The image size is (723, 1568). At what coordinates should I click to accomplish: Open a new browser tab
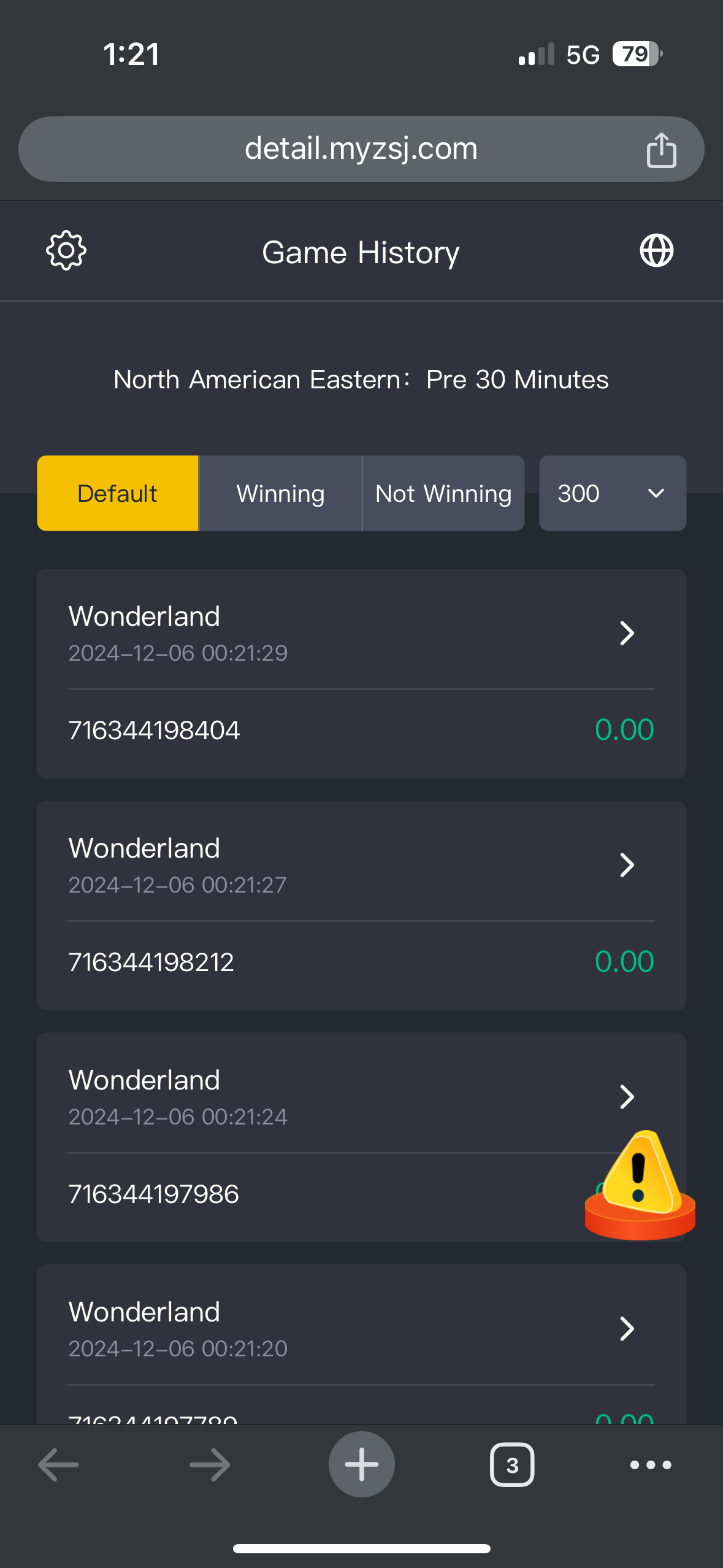361,1465
